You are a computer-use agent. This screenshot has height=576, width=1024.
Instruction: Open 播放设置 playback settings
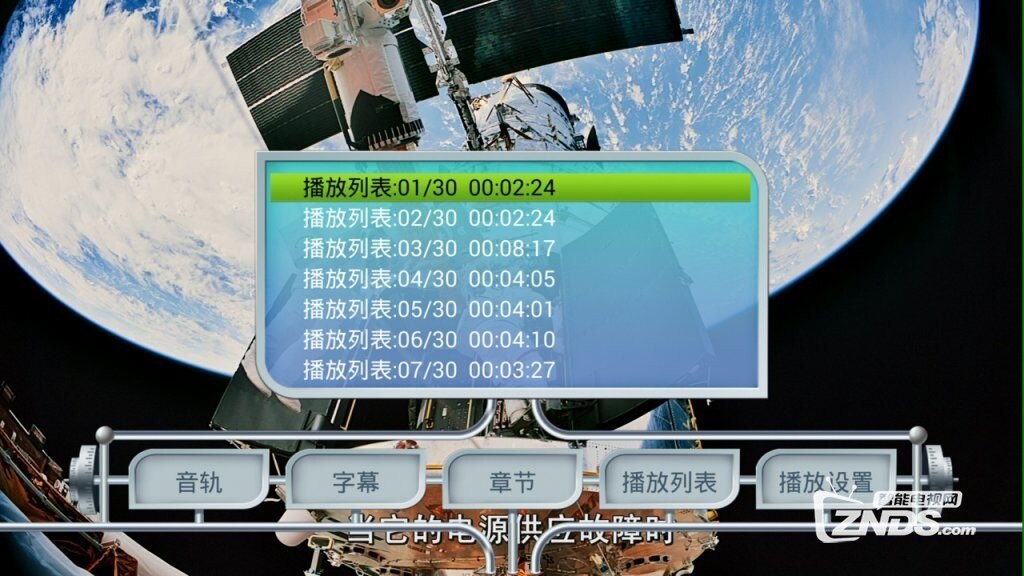(x=825, y=483)
